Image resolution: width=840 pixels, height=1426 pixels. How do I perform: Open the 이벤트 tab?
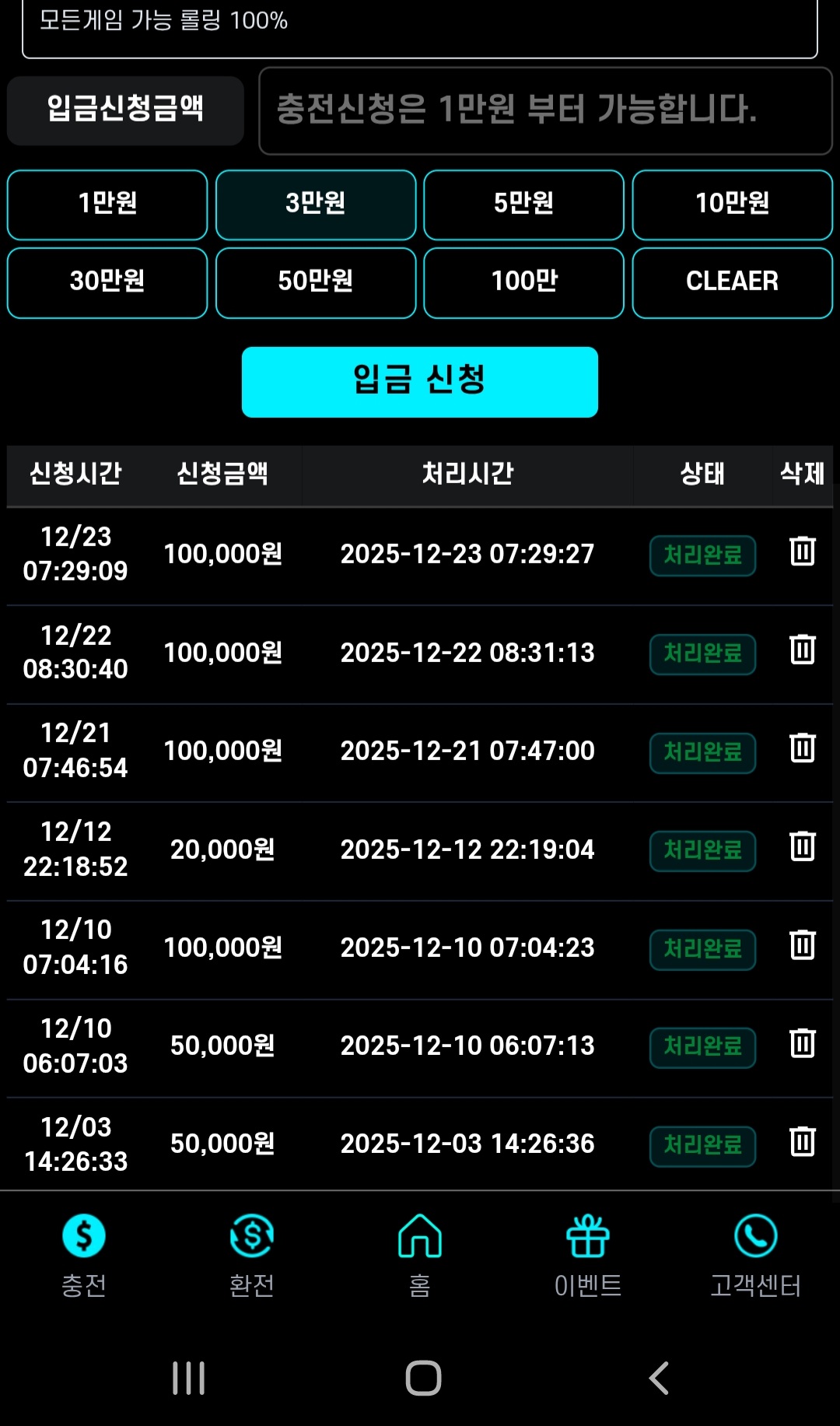(588, 1253)
